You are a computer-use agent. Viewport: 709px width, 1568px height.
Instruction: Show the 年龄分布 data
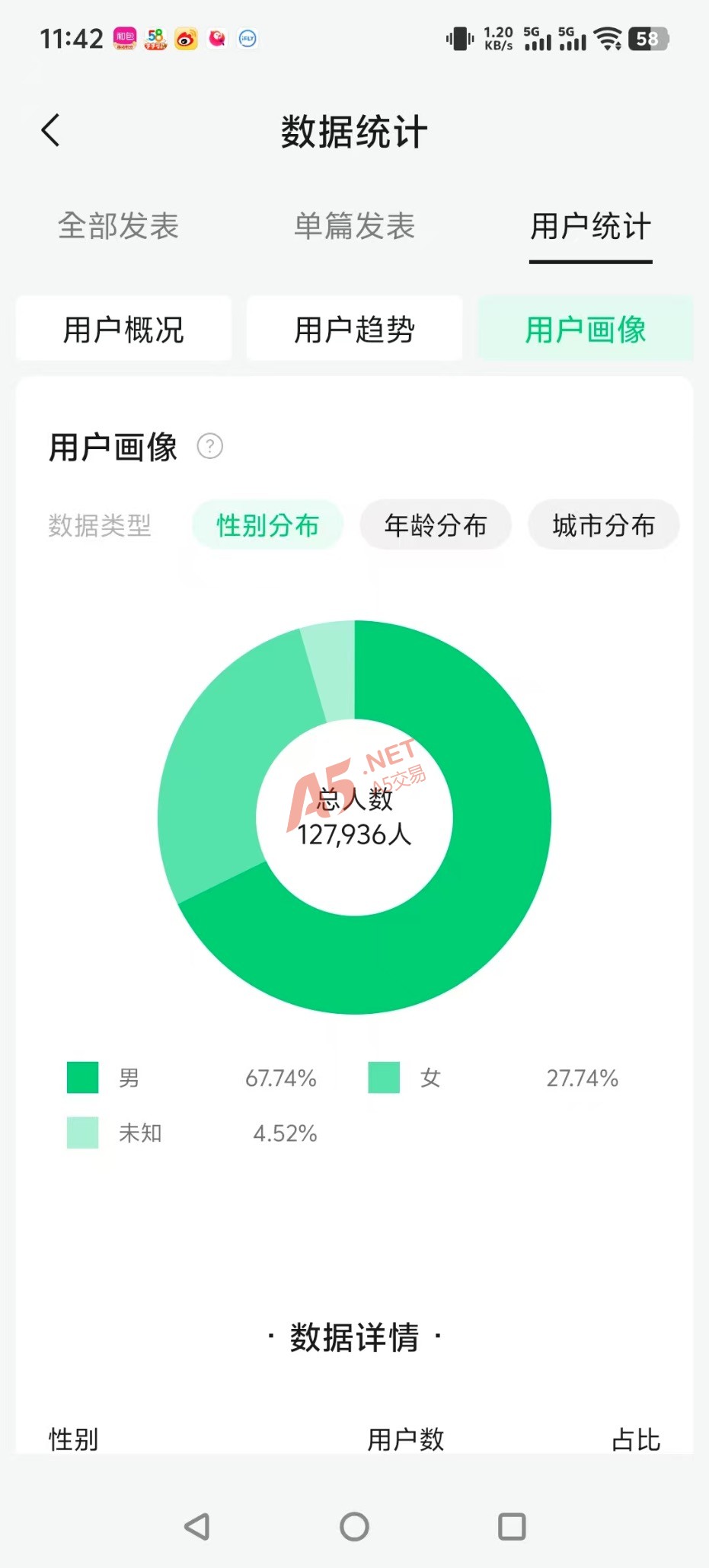(x=436, y=525)
